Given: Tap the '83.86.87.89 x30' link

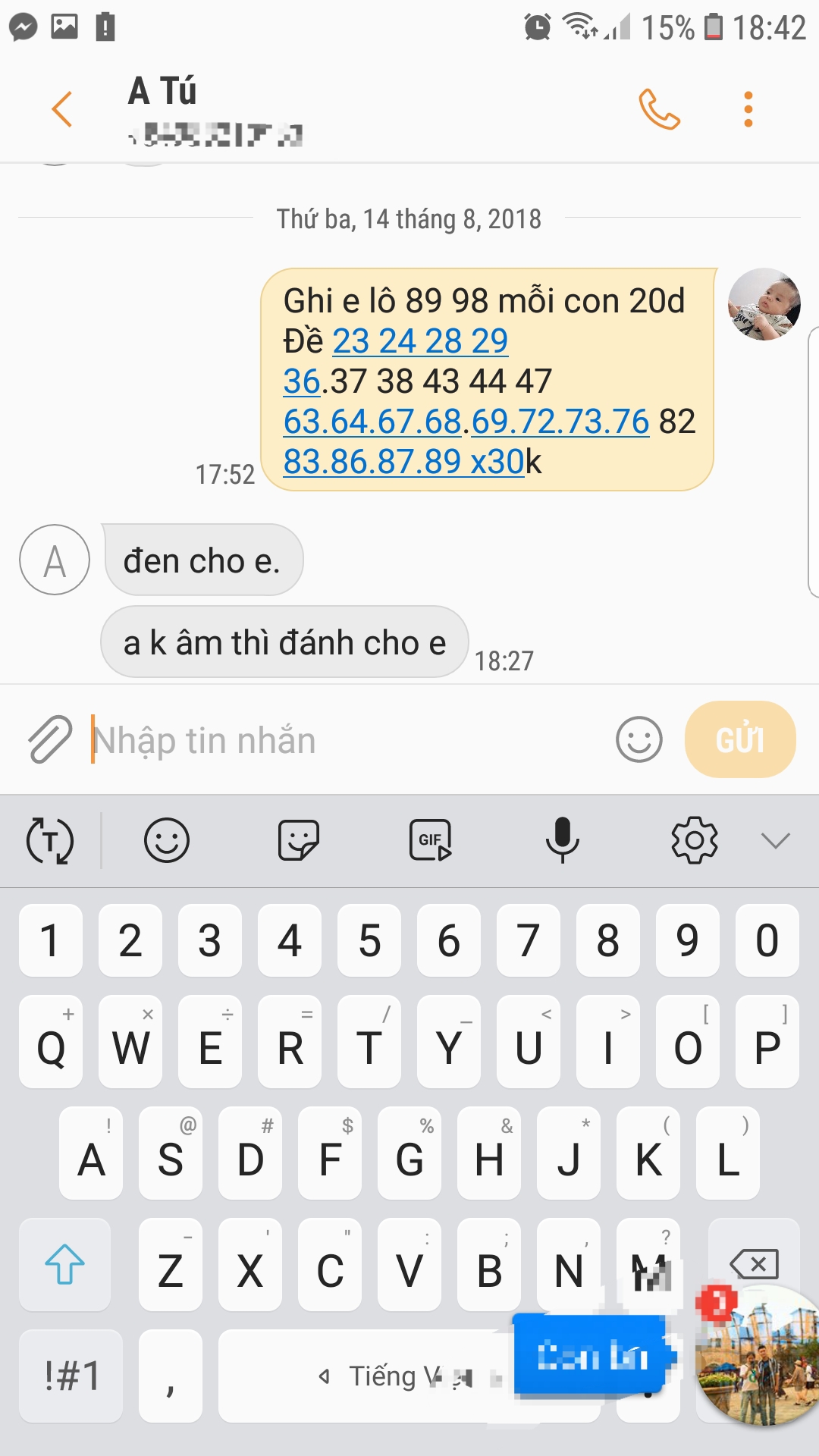Looking at the screenshot, I should 403,462.
